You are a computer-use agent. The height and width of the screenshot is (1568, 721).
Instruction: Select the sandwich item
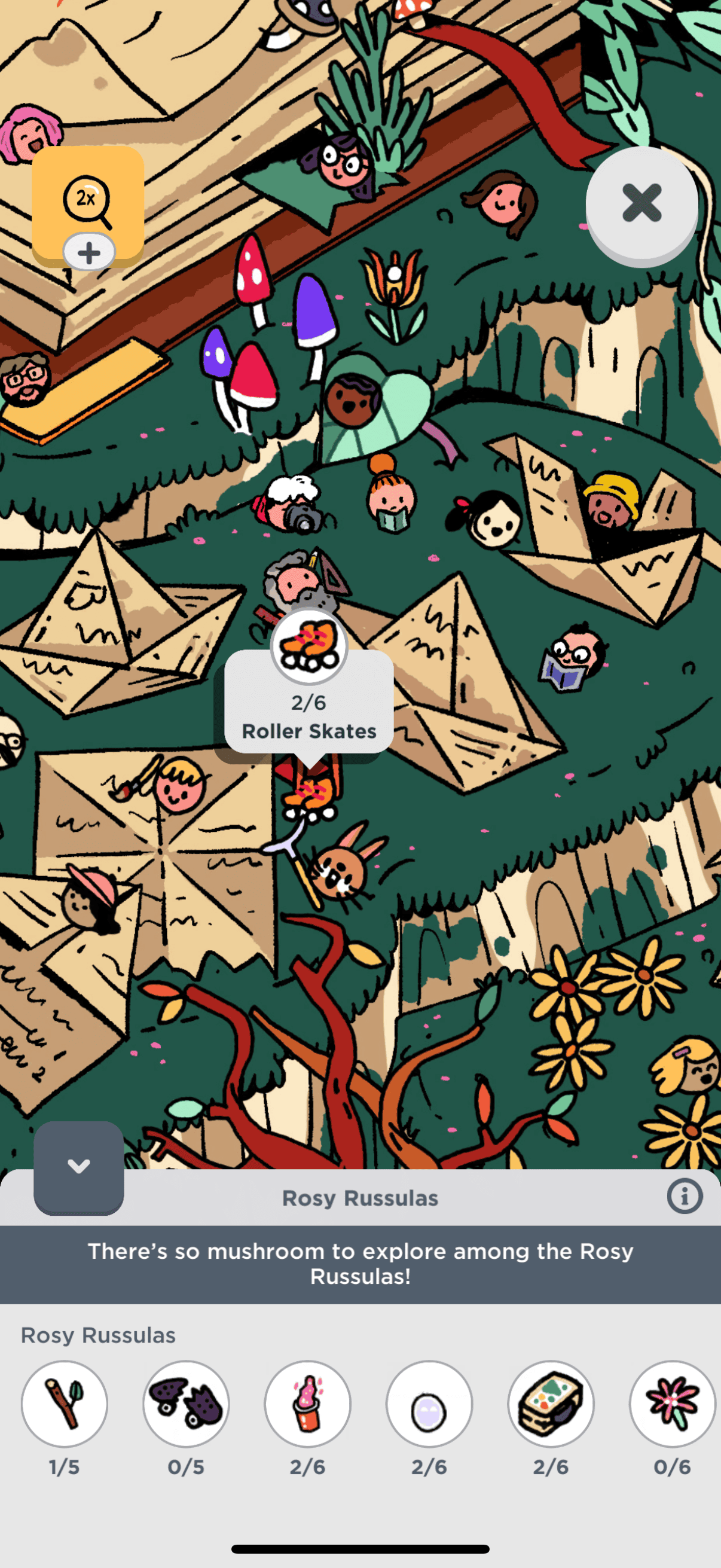click(x=551, y=1404)
